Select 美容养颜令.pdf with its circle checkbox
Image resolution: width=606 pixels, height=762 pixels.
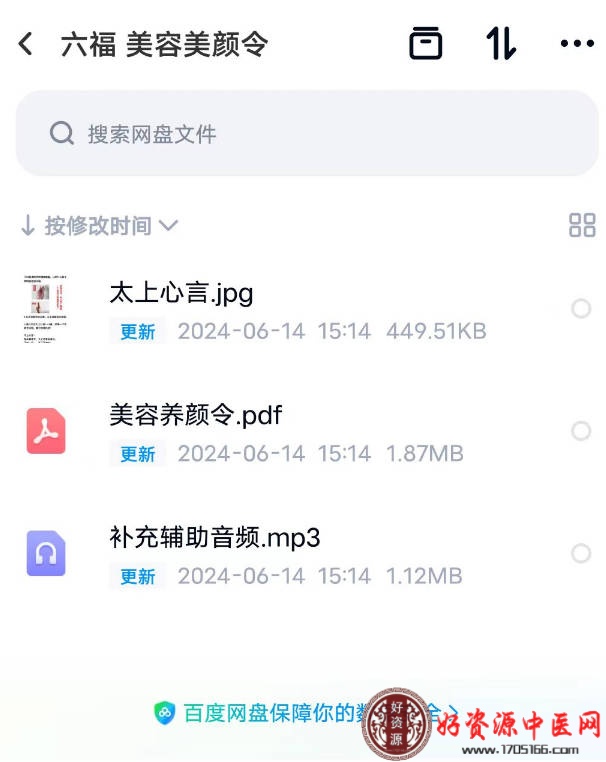[x=581, y=431]
